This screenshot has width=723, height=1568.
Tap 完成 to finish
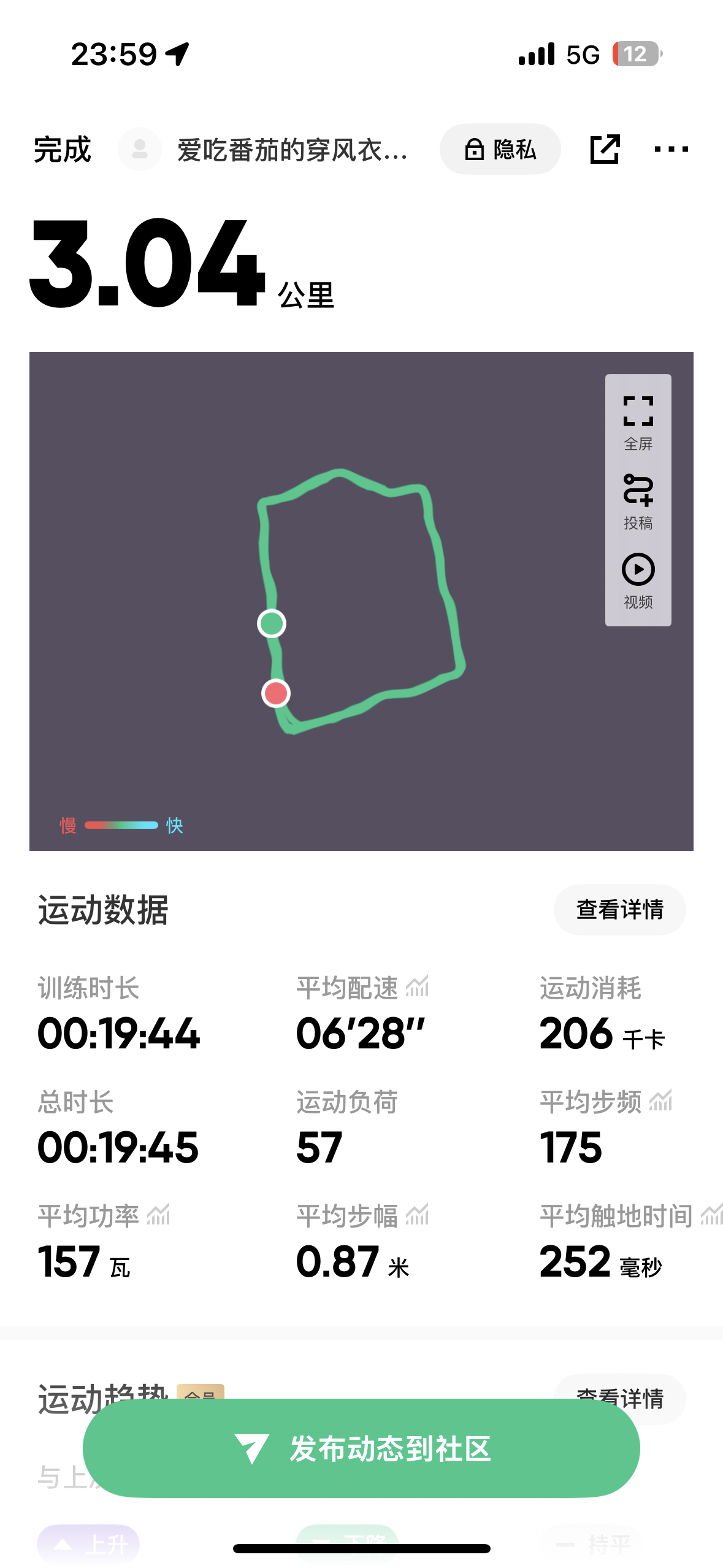tap(62, 150)
